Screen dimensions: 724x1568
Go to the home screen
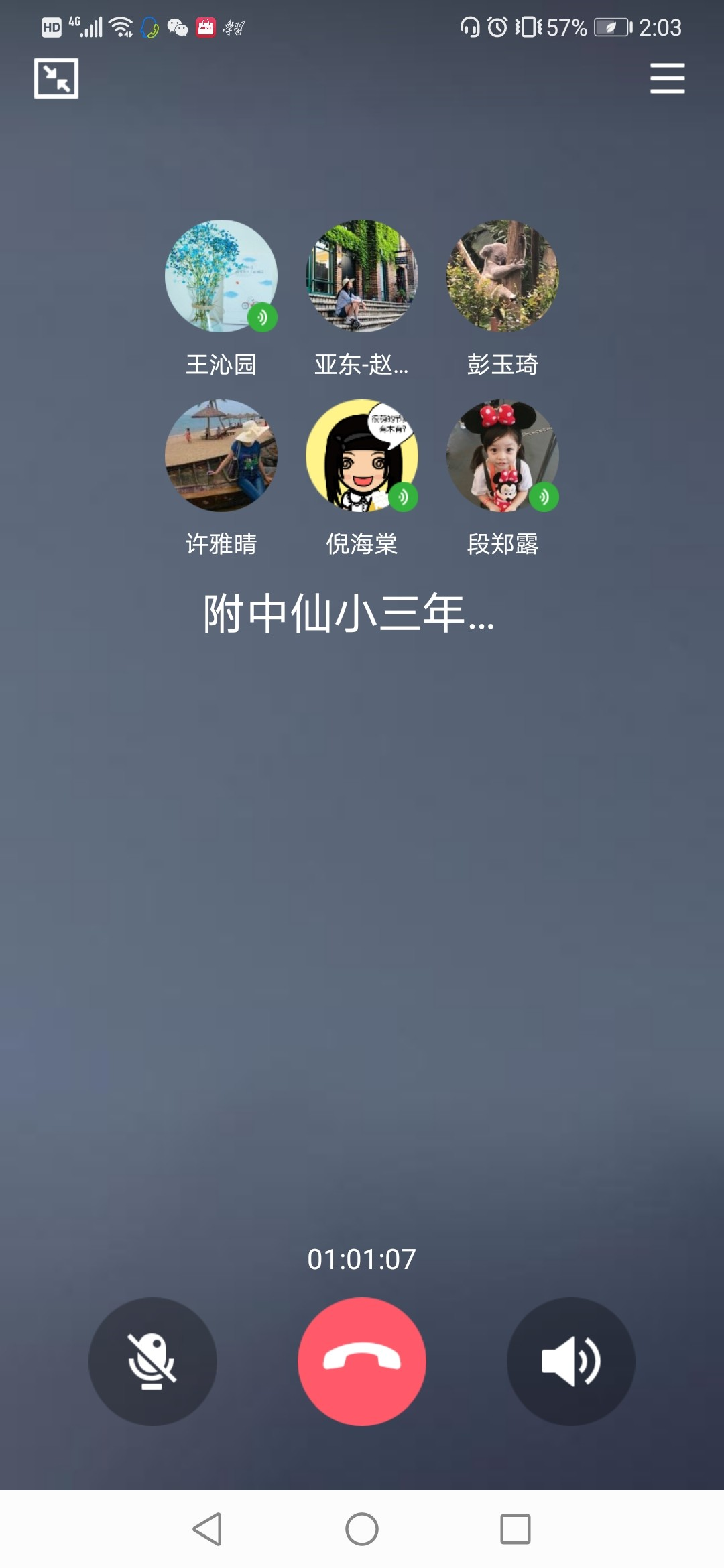pos(362,1529)
